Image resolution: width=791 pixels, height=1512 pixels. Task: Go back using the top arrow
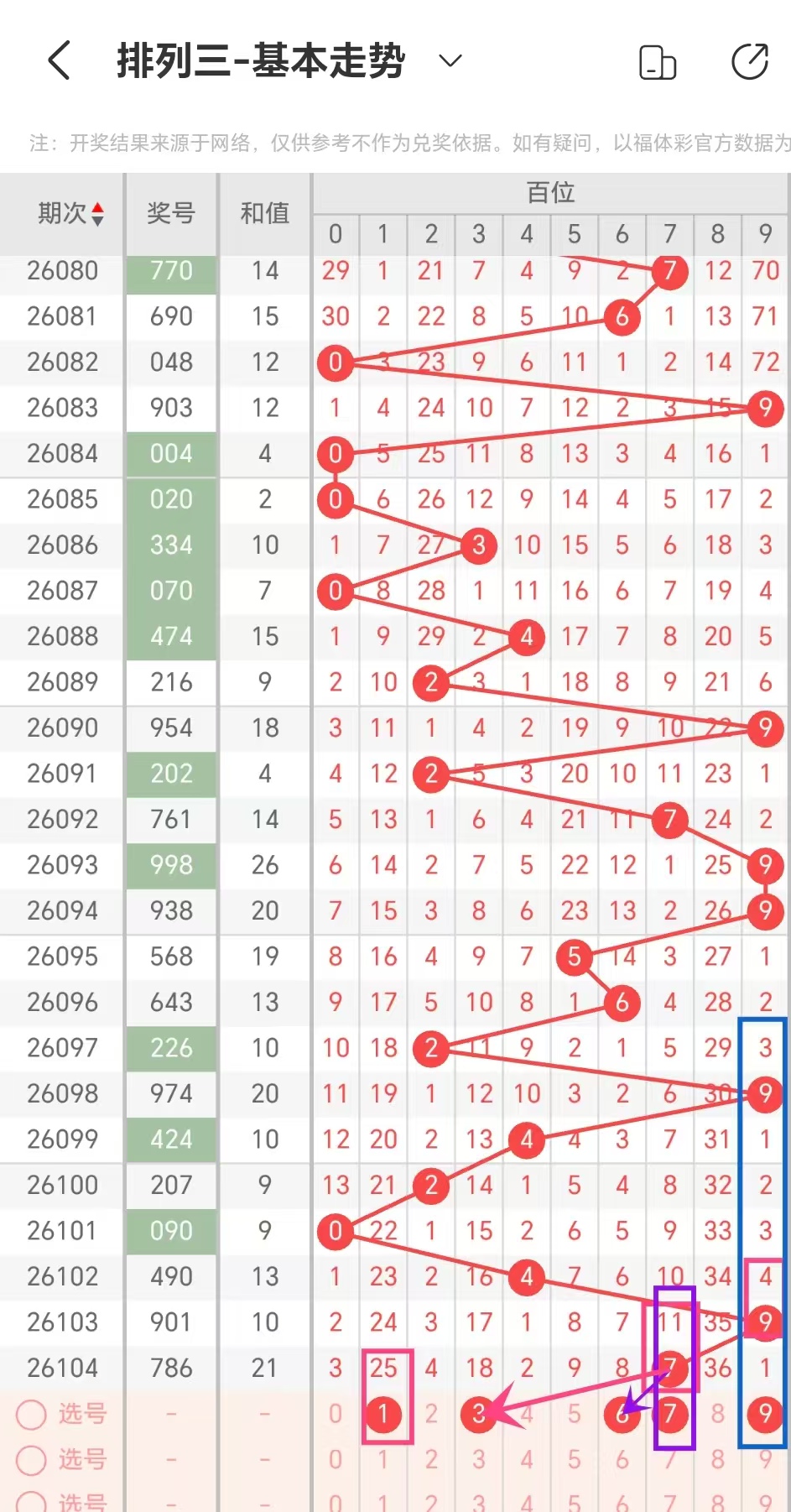tap(60, 61)
